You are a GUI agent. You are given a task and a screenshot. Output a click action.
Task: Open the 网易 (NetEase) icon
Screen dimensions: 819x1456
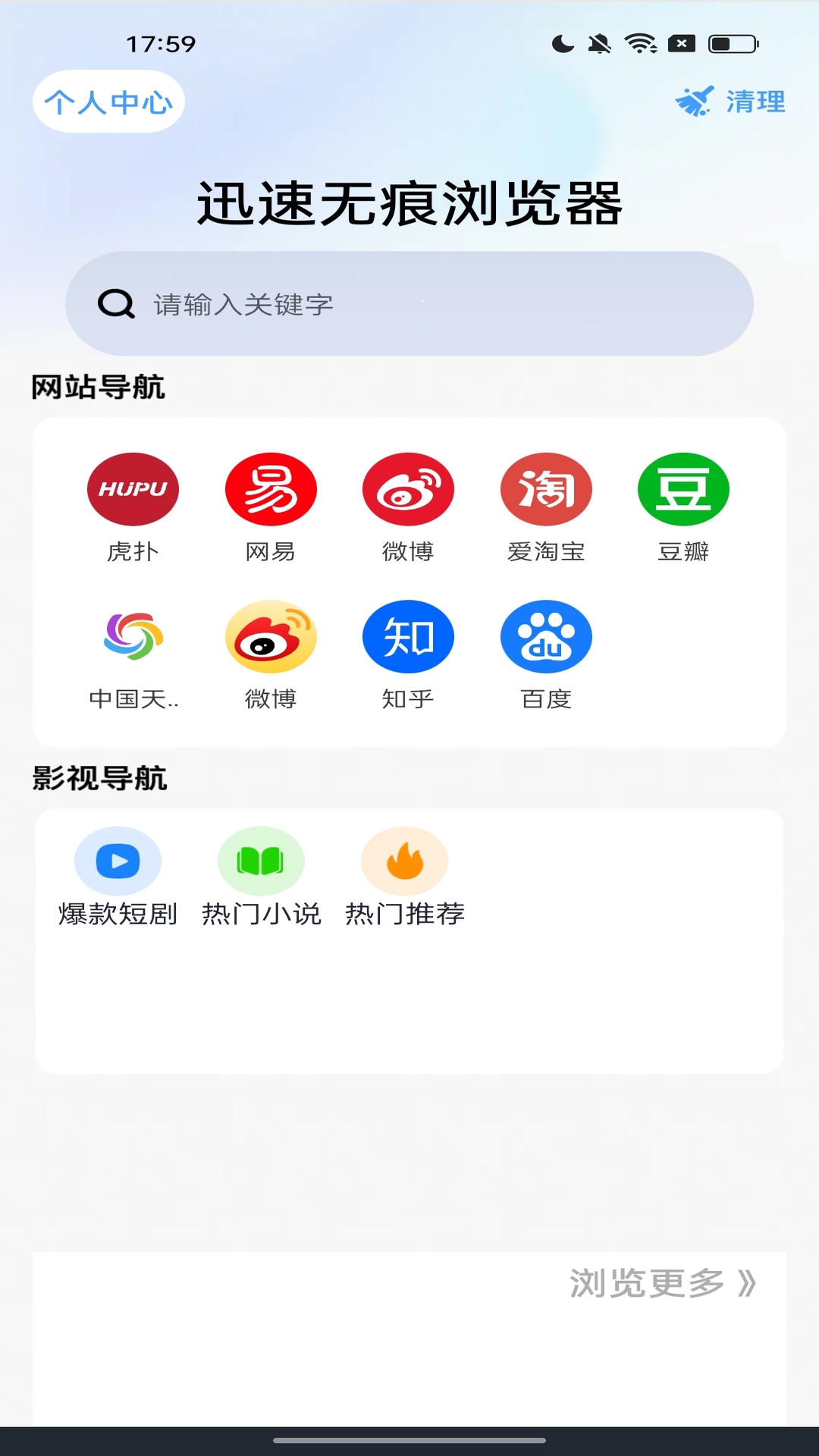pos(271,489)
